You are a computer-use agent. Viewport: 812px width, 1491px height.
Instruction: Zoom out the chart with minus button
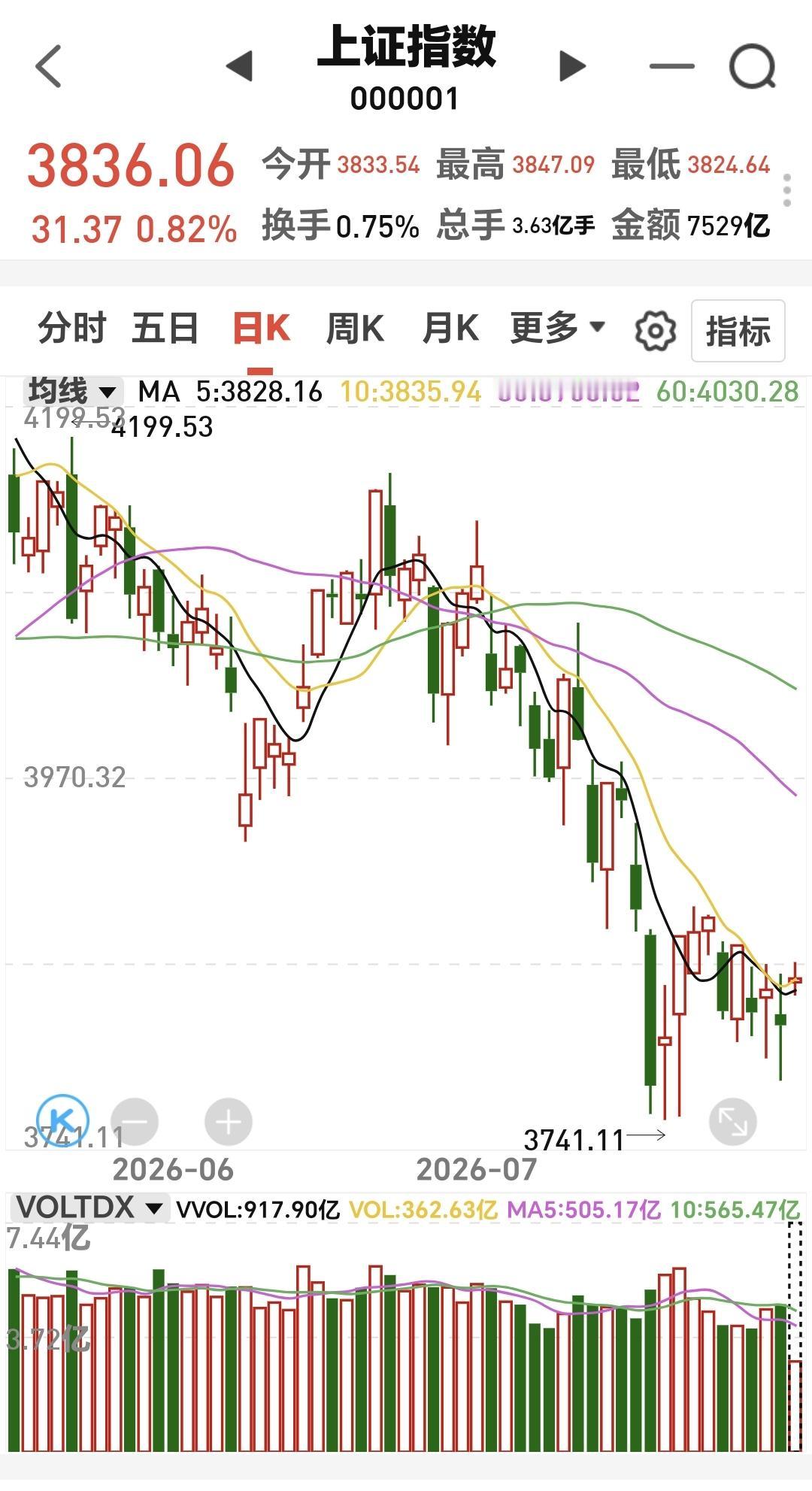pos(135,1123)
